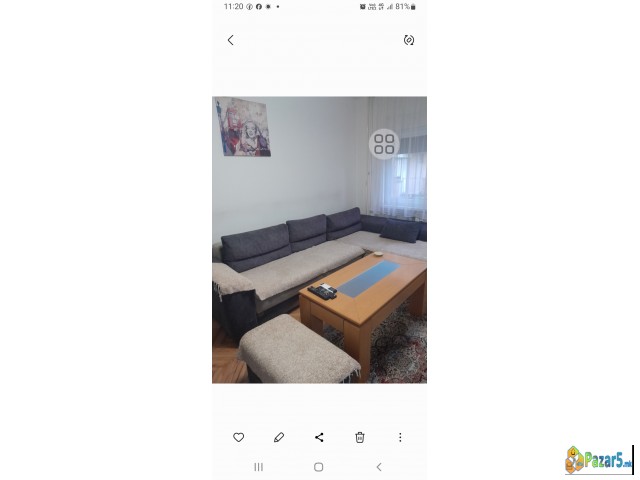Delete the photo using the trash icon
The width and height of the screenshot is (640, 480).
coord(360,437)
